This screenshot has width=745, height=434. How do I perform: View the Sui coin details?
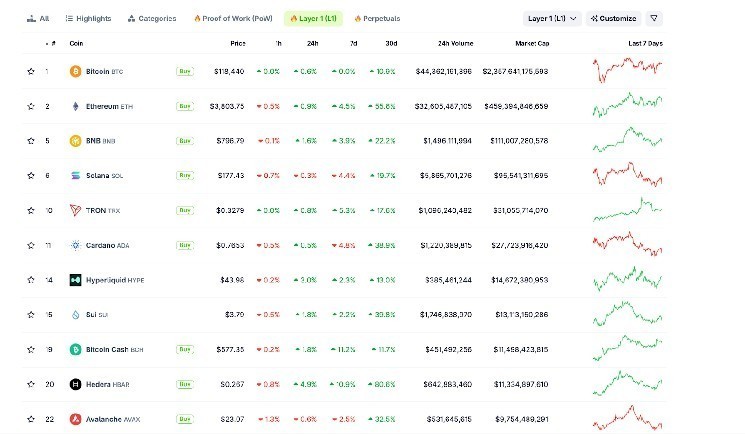pyautogui.click(x=93, y=314)
